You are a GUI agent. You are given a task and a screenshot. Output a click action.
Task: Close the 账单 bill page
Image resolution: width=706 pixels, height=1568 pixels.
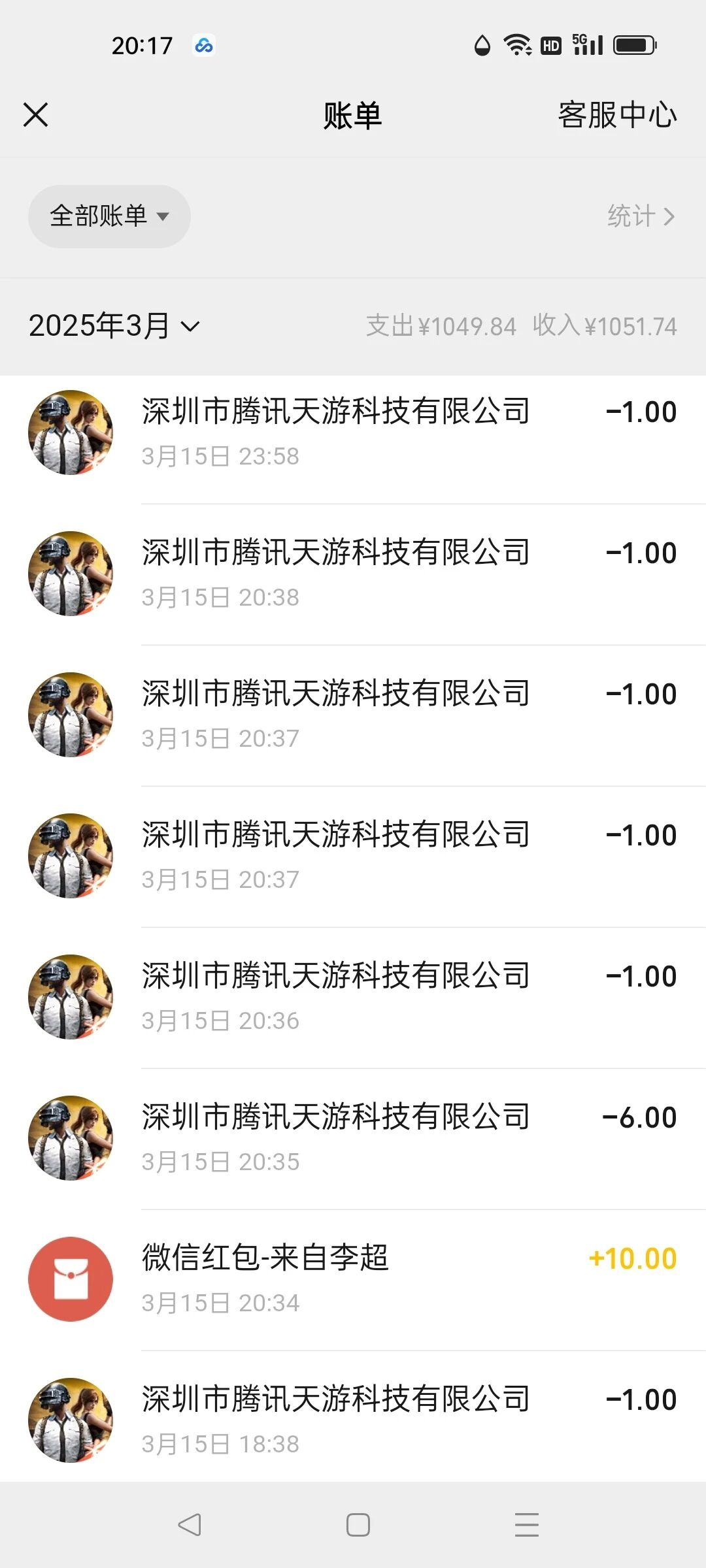[36, 115]
